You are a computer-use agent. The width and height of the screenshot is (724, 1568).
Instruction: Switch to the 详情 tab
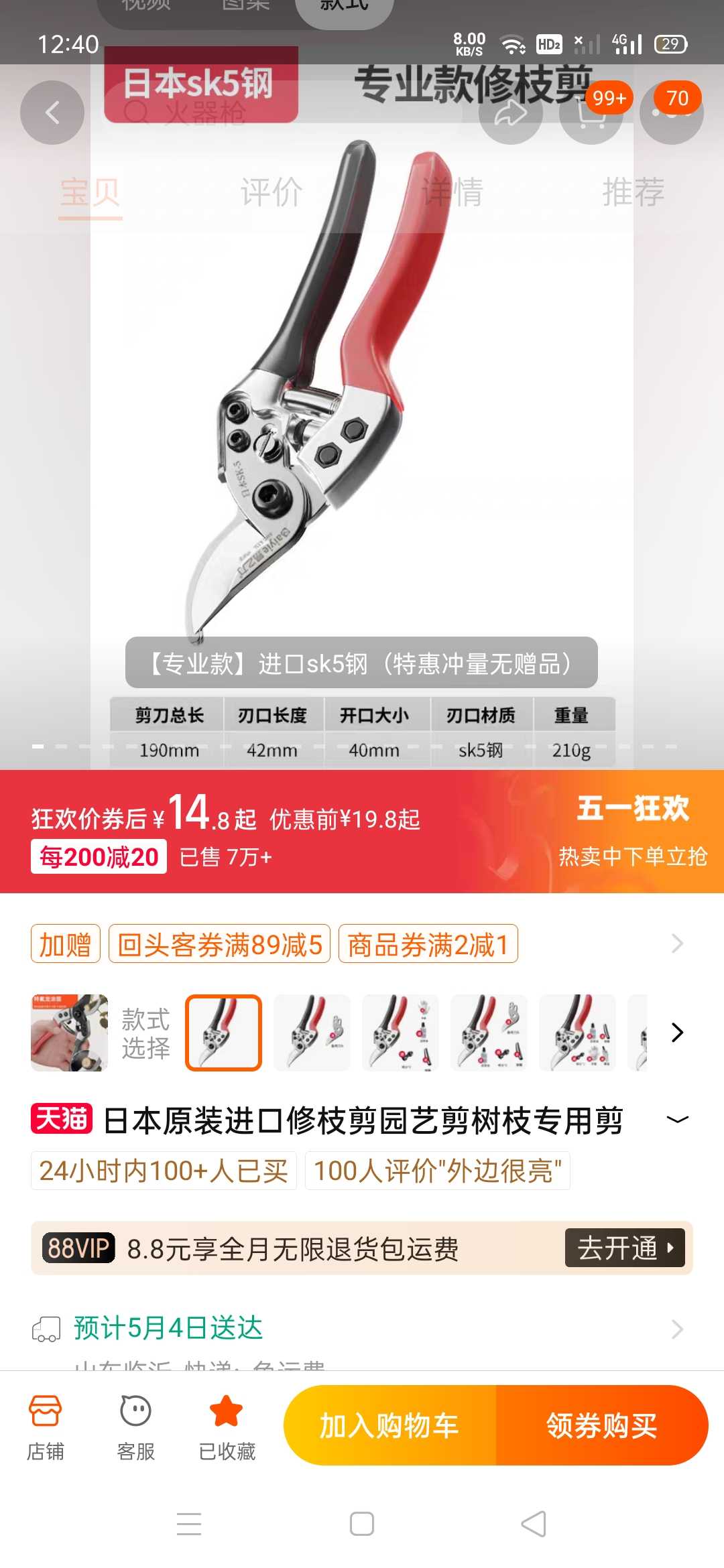click(452, 192)
